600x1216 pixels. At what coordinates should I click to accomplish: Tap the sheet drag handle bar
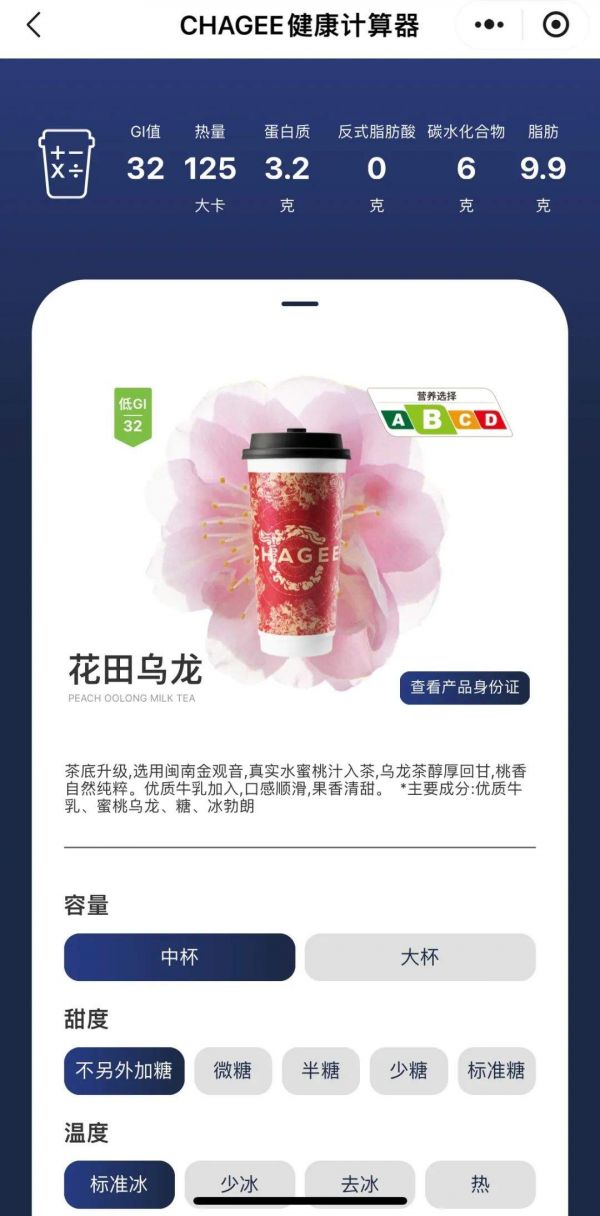click(300, 303)
